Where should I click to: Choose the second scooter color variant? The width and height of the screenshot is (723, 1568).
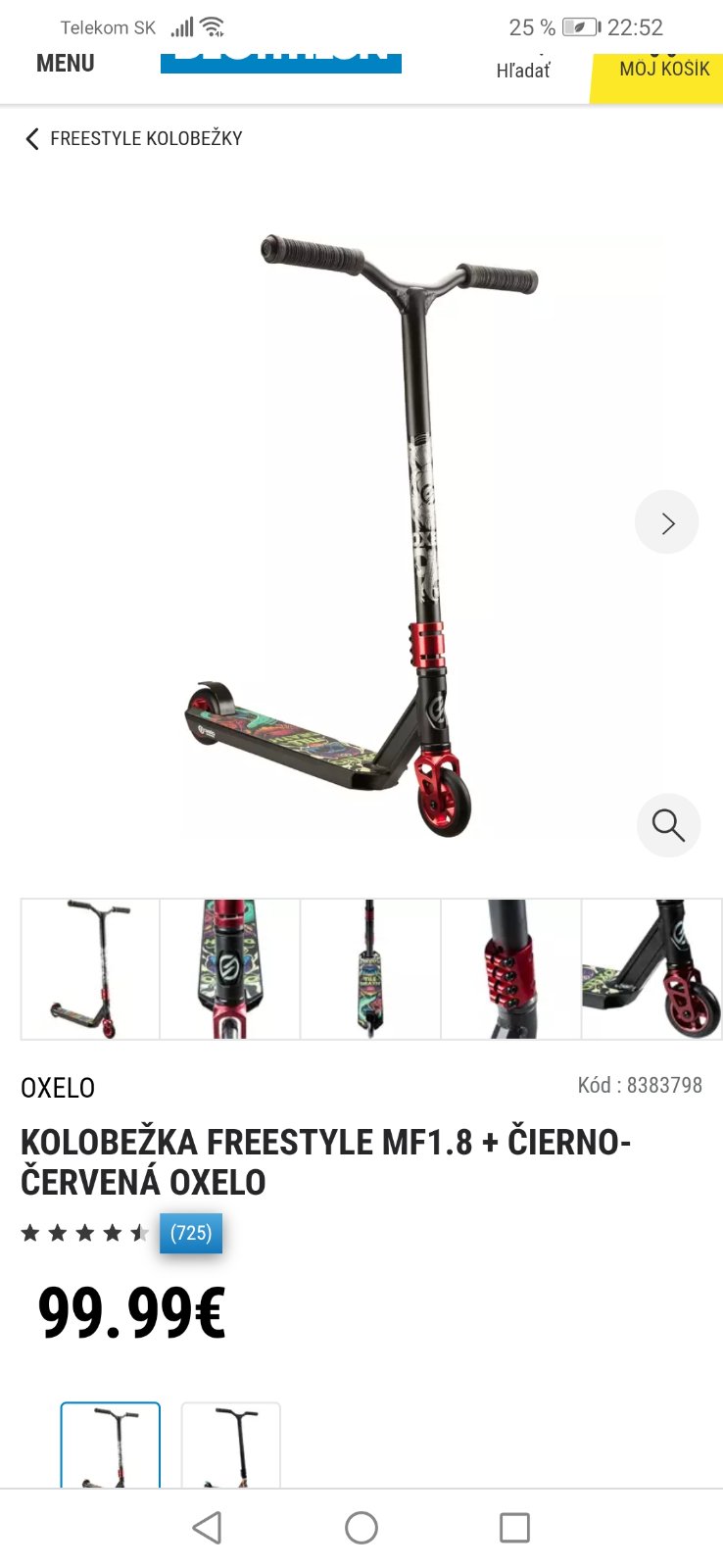click(x=231, y=1445)
